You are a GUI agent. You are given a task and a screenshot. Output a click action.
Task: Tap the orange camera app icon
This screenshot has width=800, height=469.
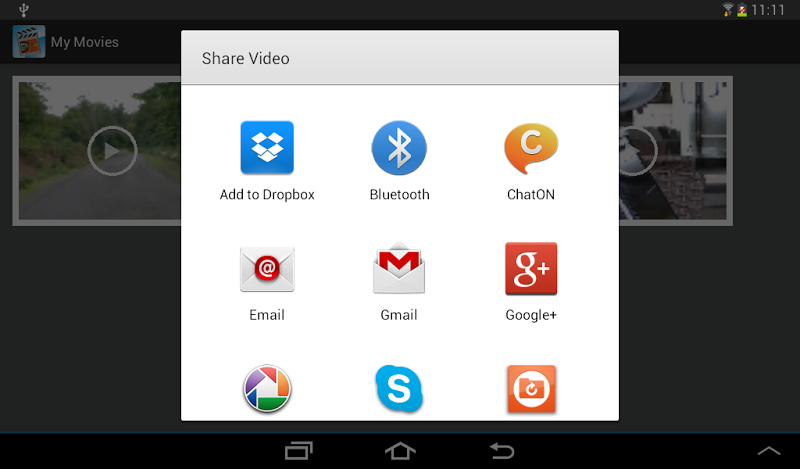(531, 390)
